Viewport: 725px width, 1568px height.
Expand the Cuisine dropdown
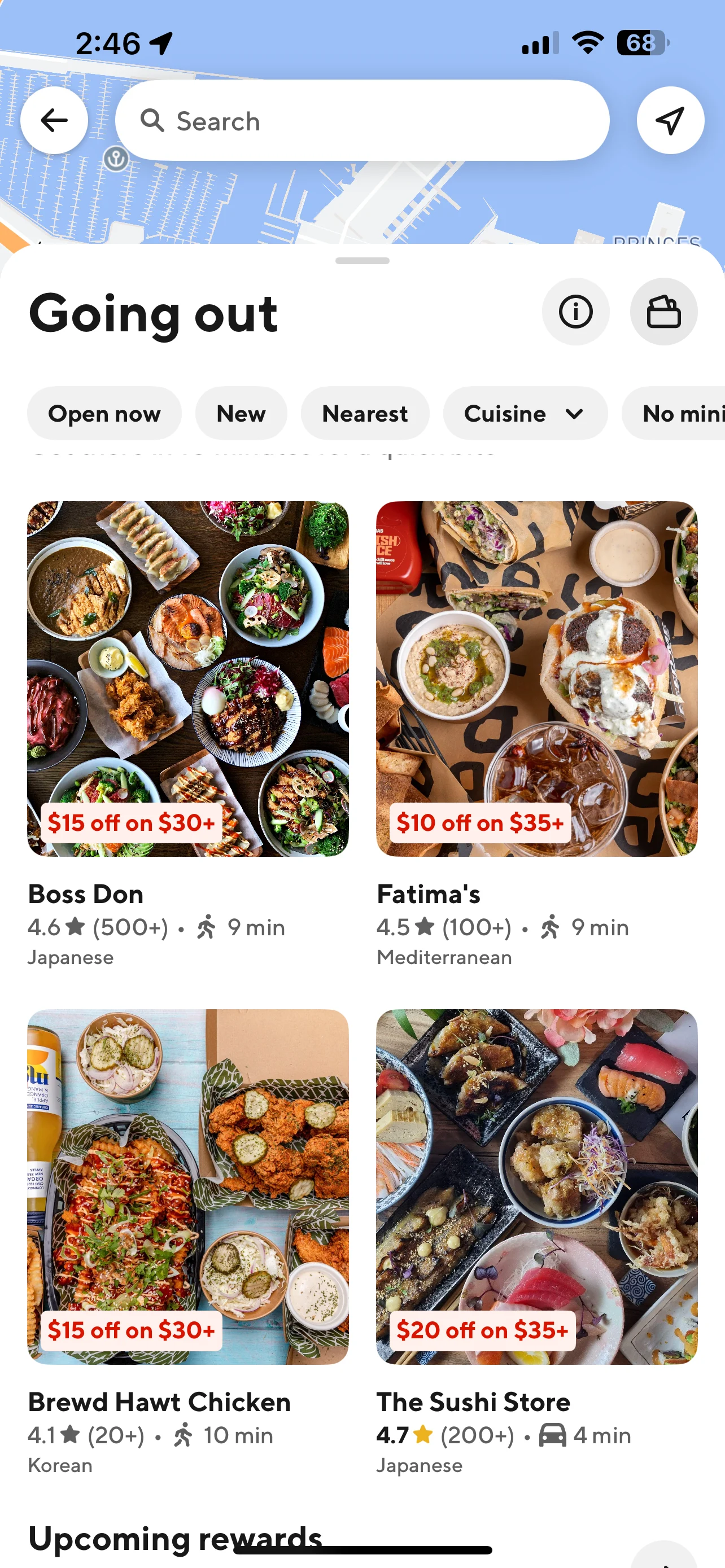coord(525,414)
